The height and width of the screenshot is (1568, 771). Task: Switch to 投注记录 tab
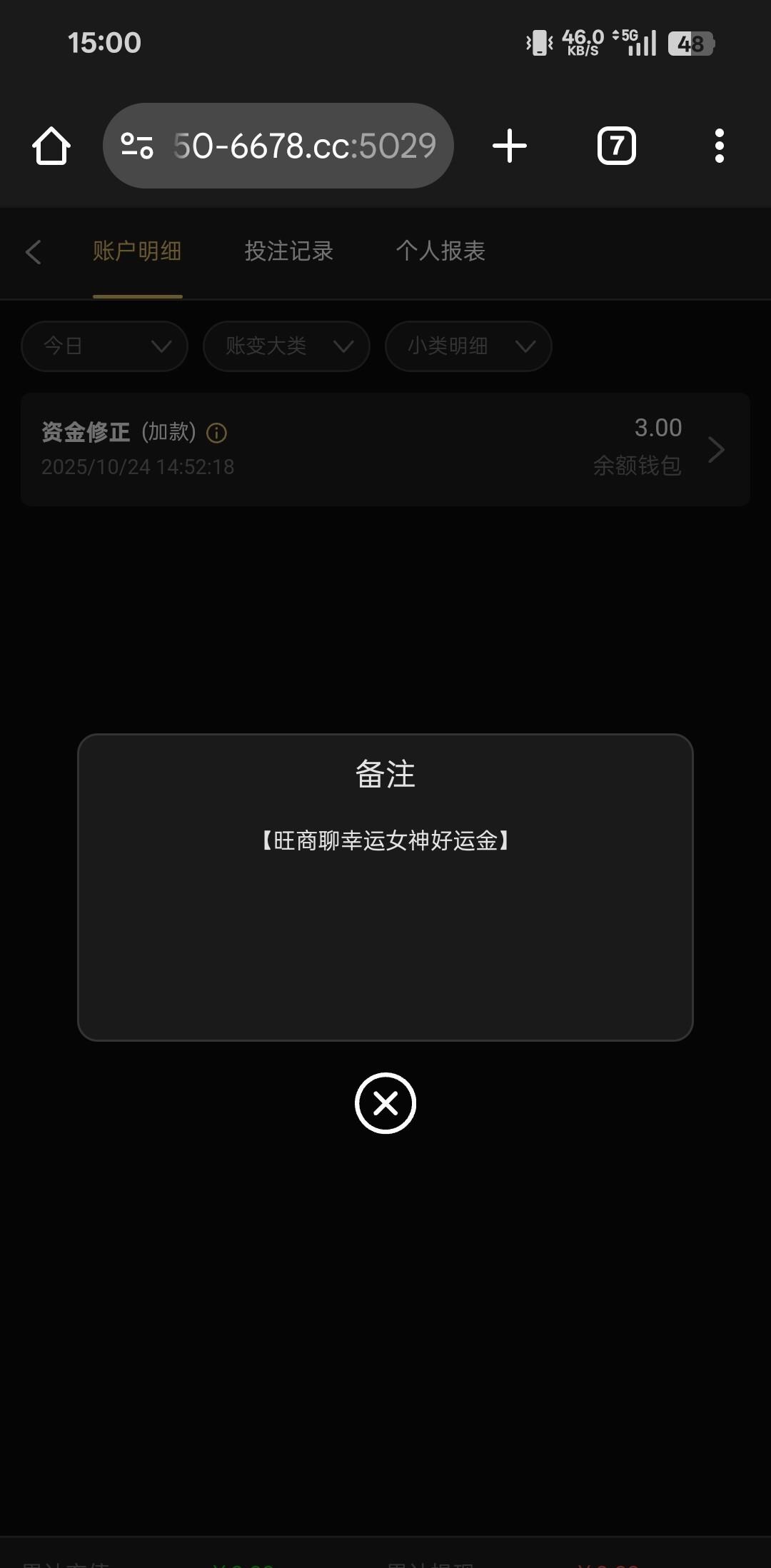288,251
